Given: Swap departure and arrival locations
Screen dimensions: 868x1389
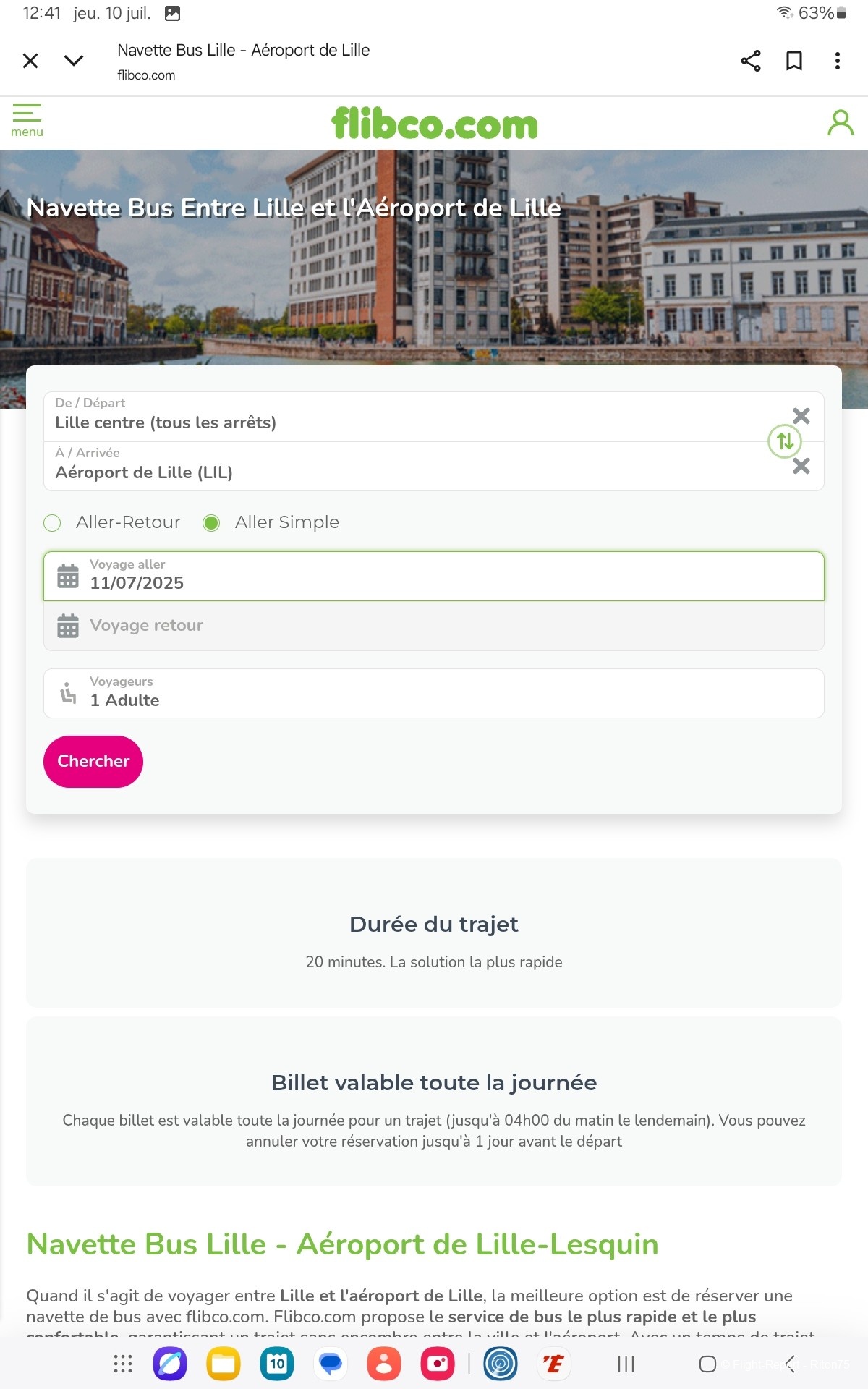Looking at the screenshot, I should [x=785, y=441].
